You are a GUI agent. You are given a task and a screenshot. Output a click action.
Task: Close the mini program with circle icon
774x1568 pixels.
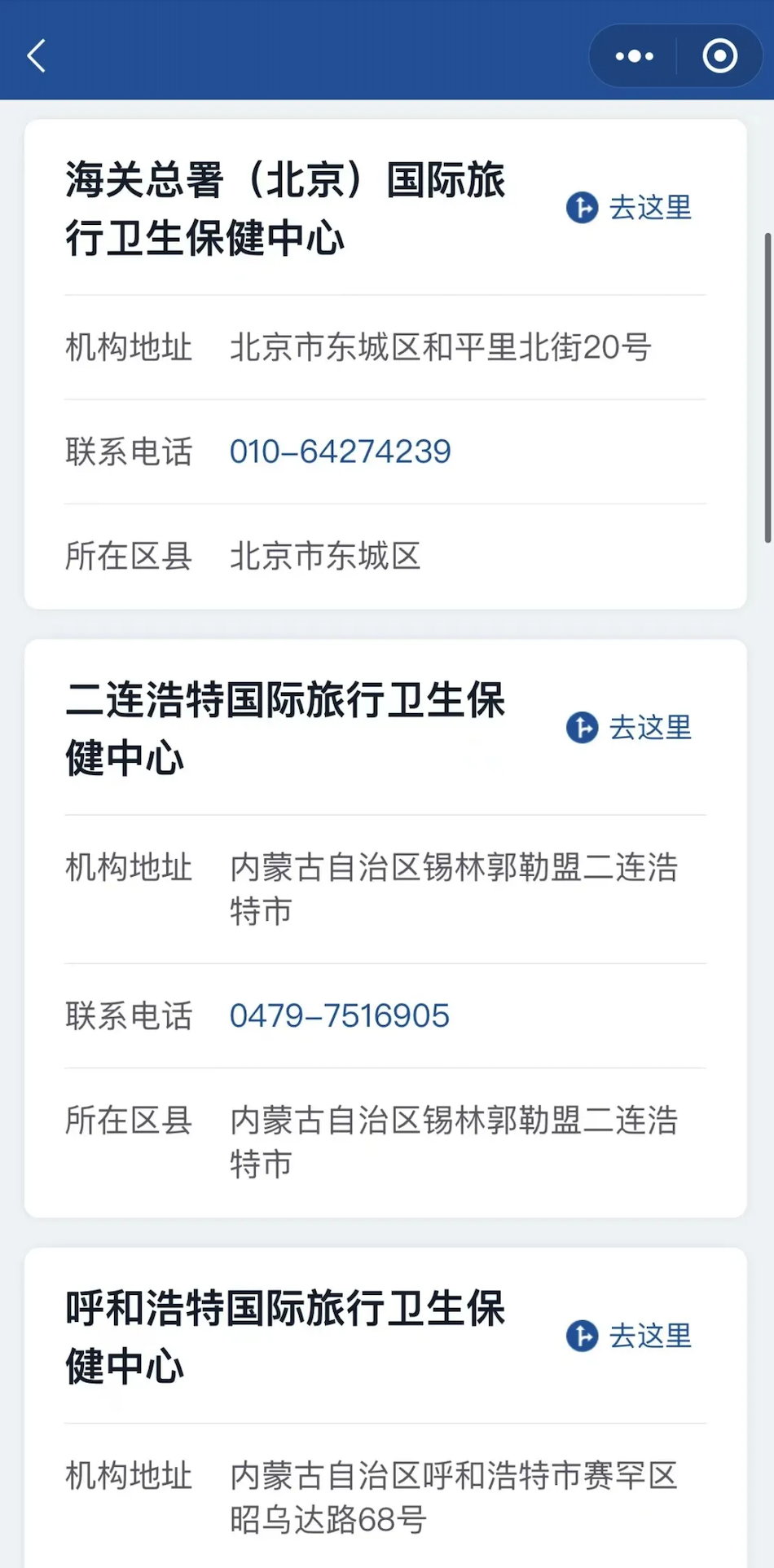(x=720, y=56)
